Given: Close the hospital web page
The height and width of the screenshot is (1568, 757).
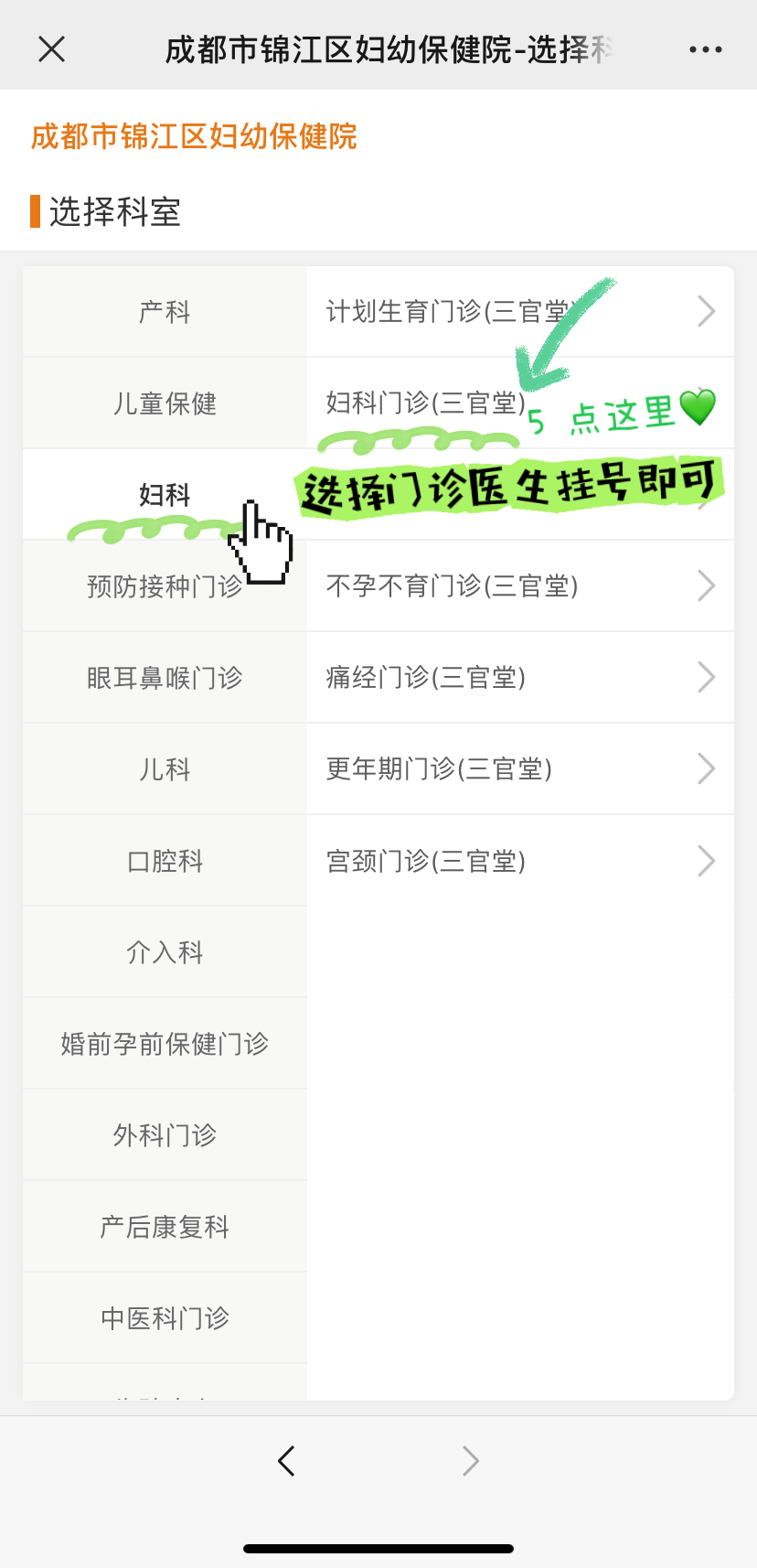Looking at the screenshot, I should 52,48.
